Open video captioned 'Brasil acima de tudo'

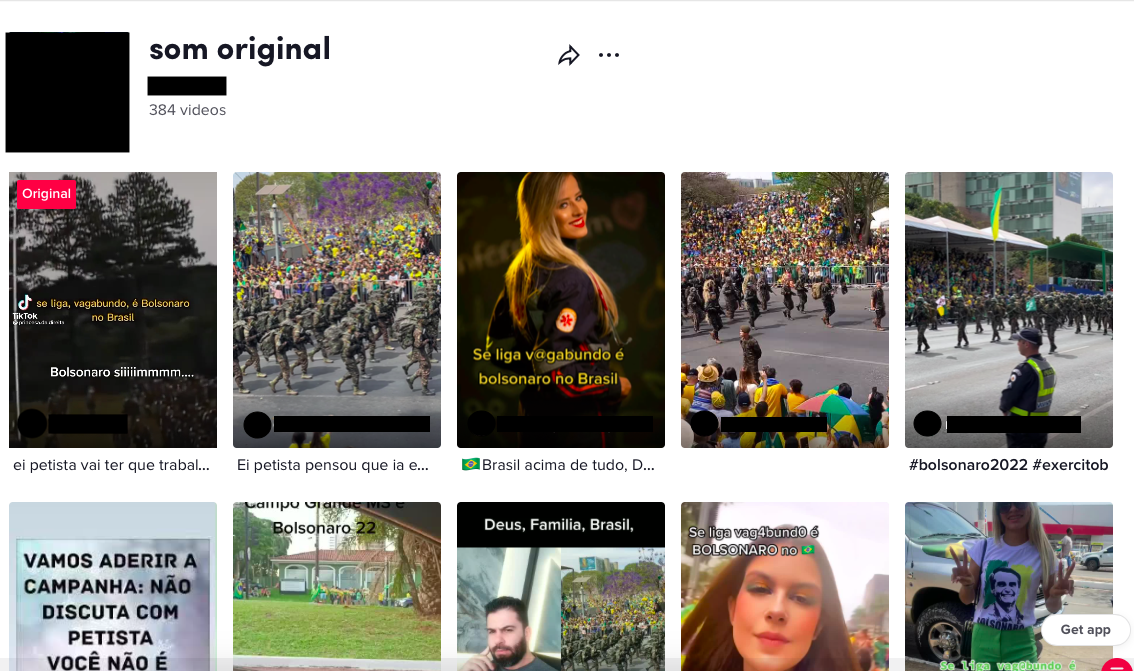pyautogui.click(x=561, y=310)
